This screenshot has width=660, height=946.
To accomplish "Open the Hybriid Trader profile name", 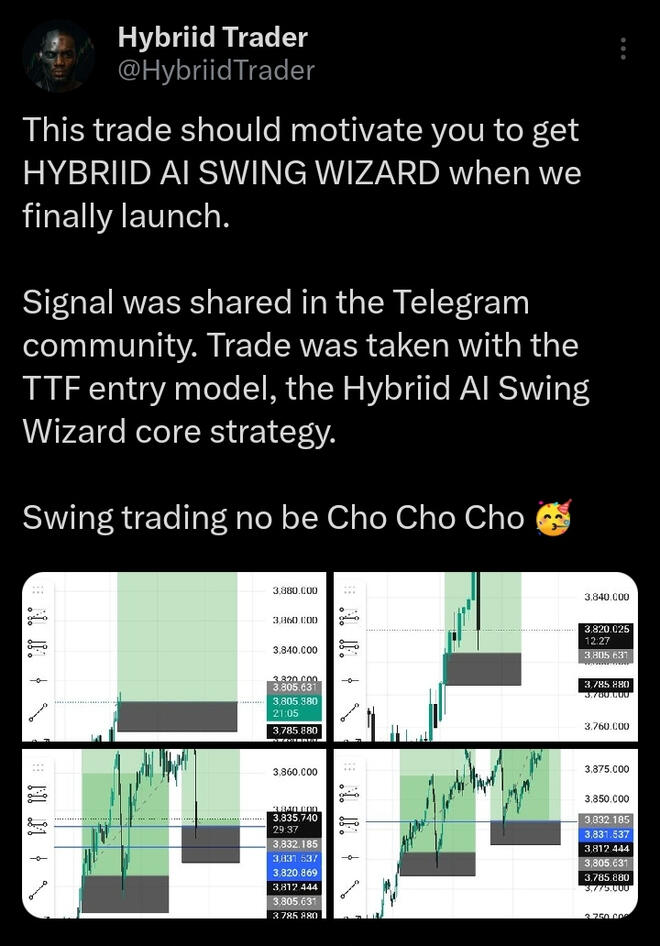I will (213, 38).
